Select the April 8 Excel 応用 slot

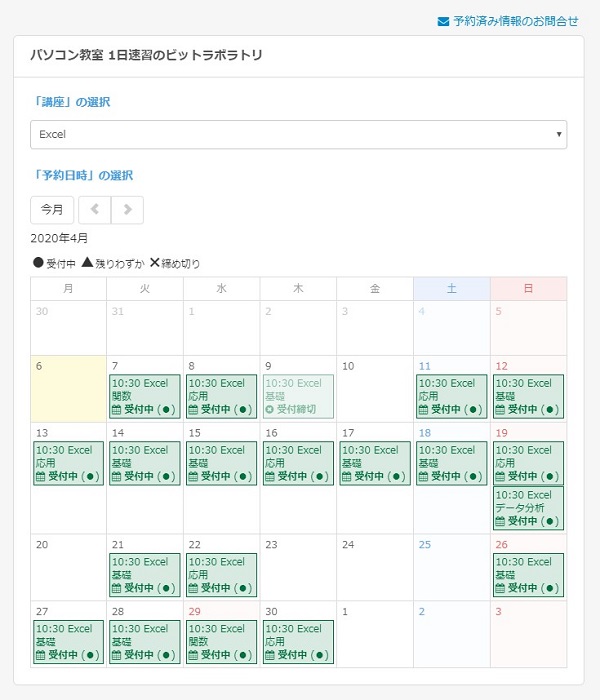click(221, 396)
